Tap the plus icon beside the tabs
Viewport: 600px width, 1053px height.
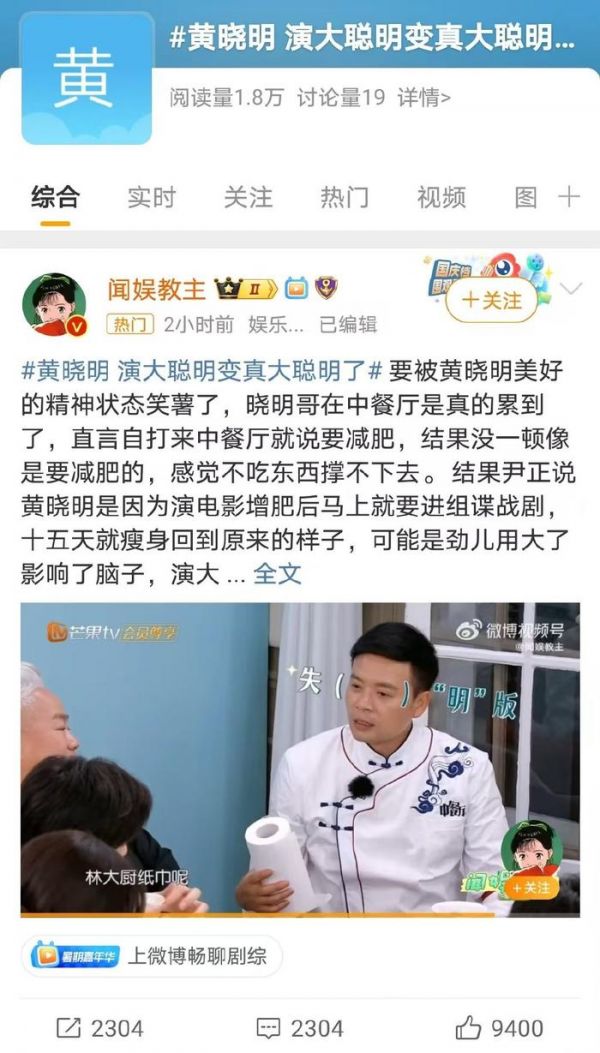[568, 197]
